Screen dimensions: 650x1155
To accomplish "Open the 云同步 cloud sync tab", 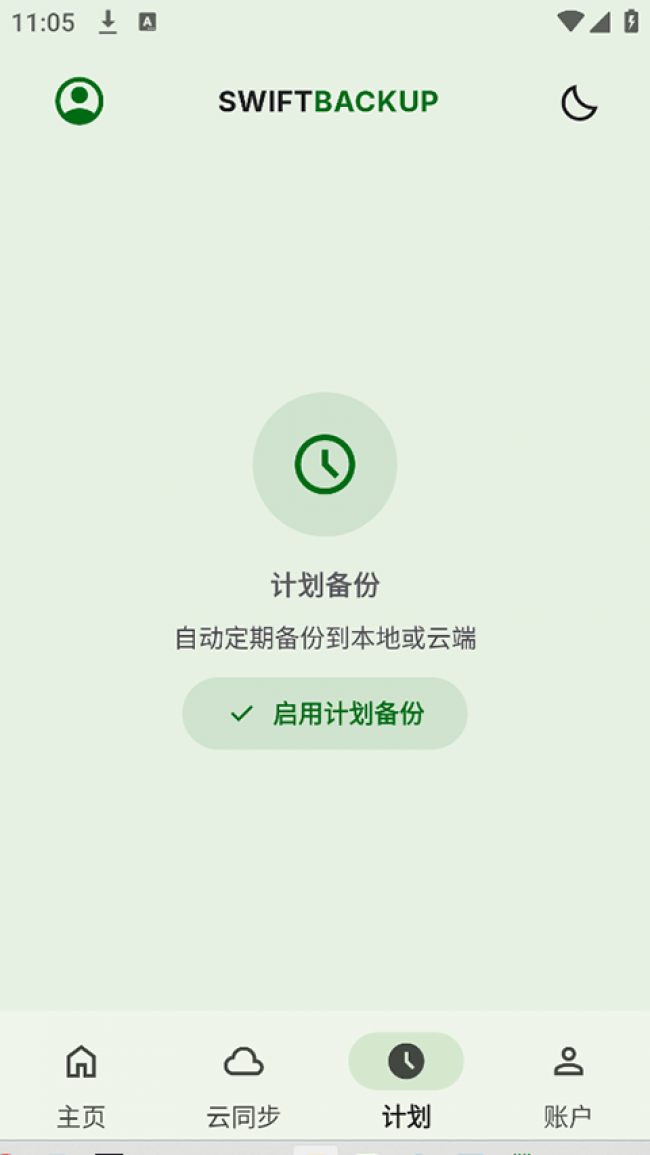I will coord(243,1083).
